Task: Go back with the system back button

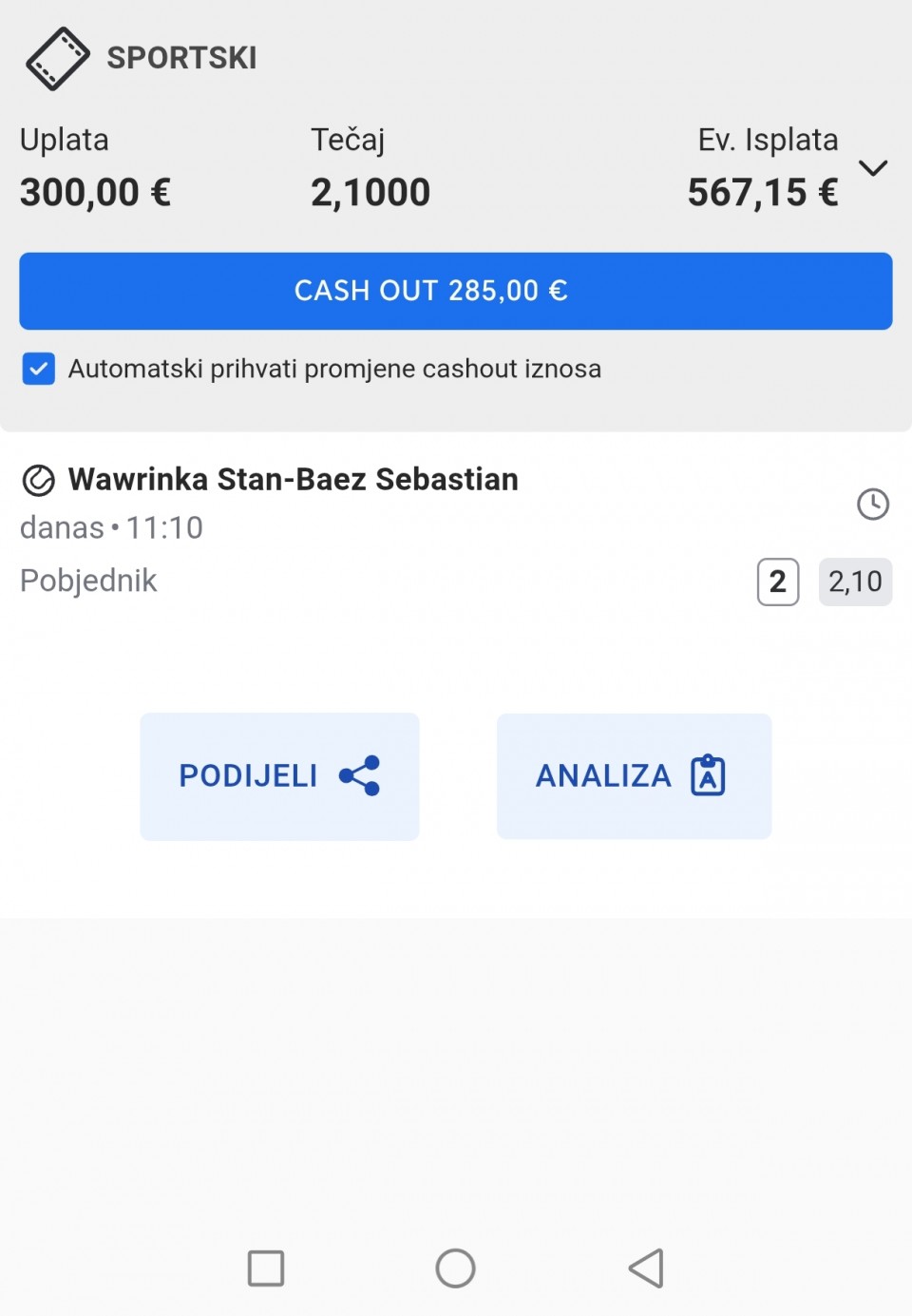Action: coord(646,1268)
